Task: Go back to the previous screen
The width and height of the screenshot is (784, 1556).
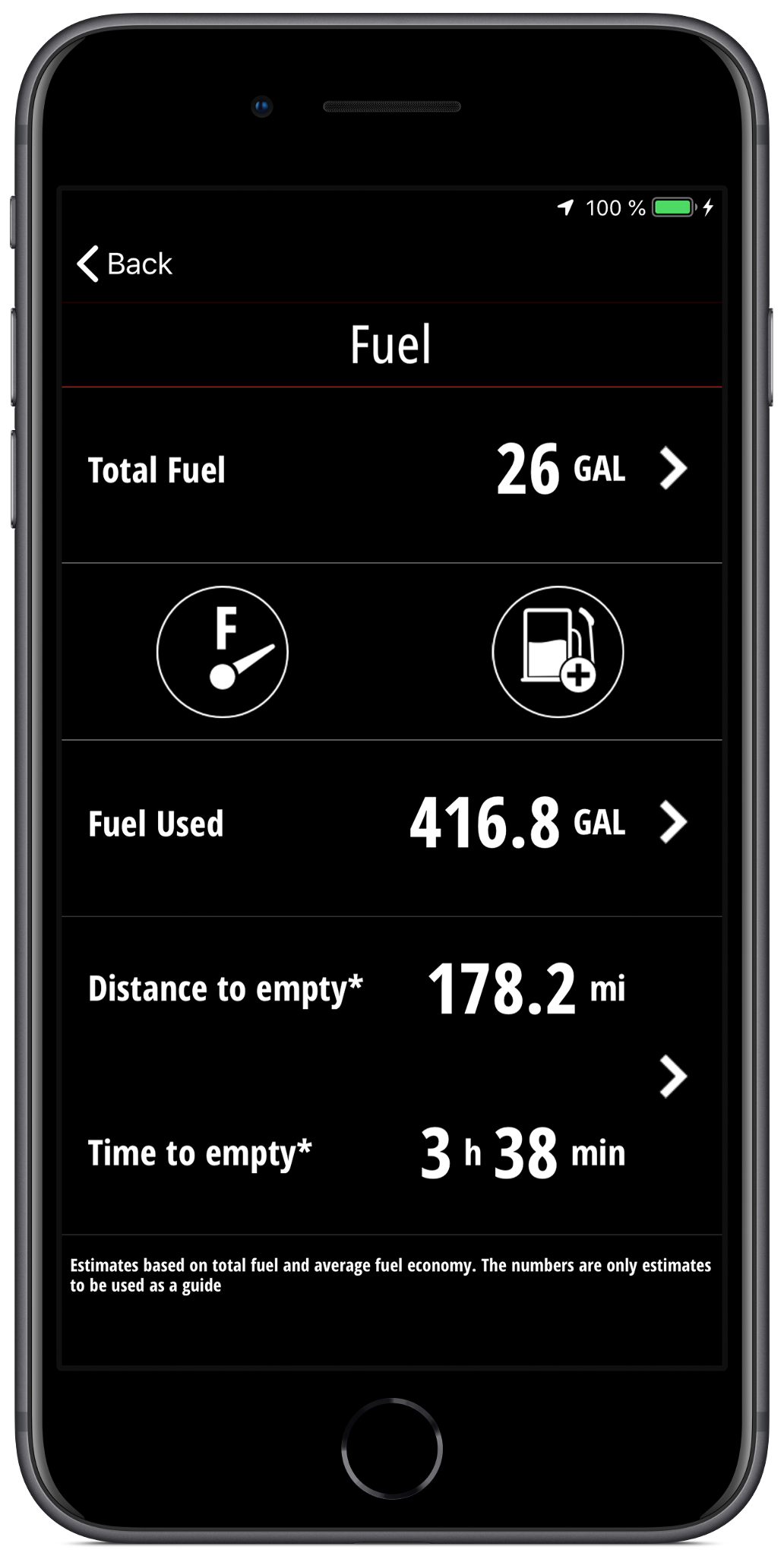Action: coord(125,264)
